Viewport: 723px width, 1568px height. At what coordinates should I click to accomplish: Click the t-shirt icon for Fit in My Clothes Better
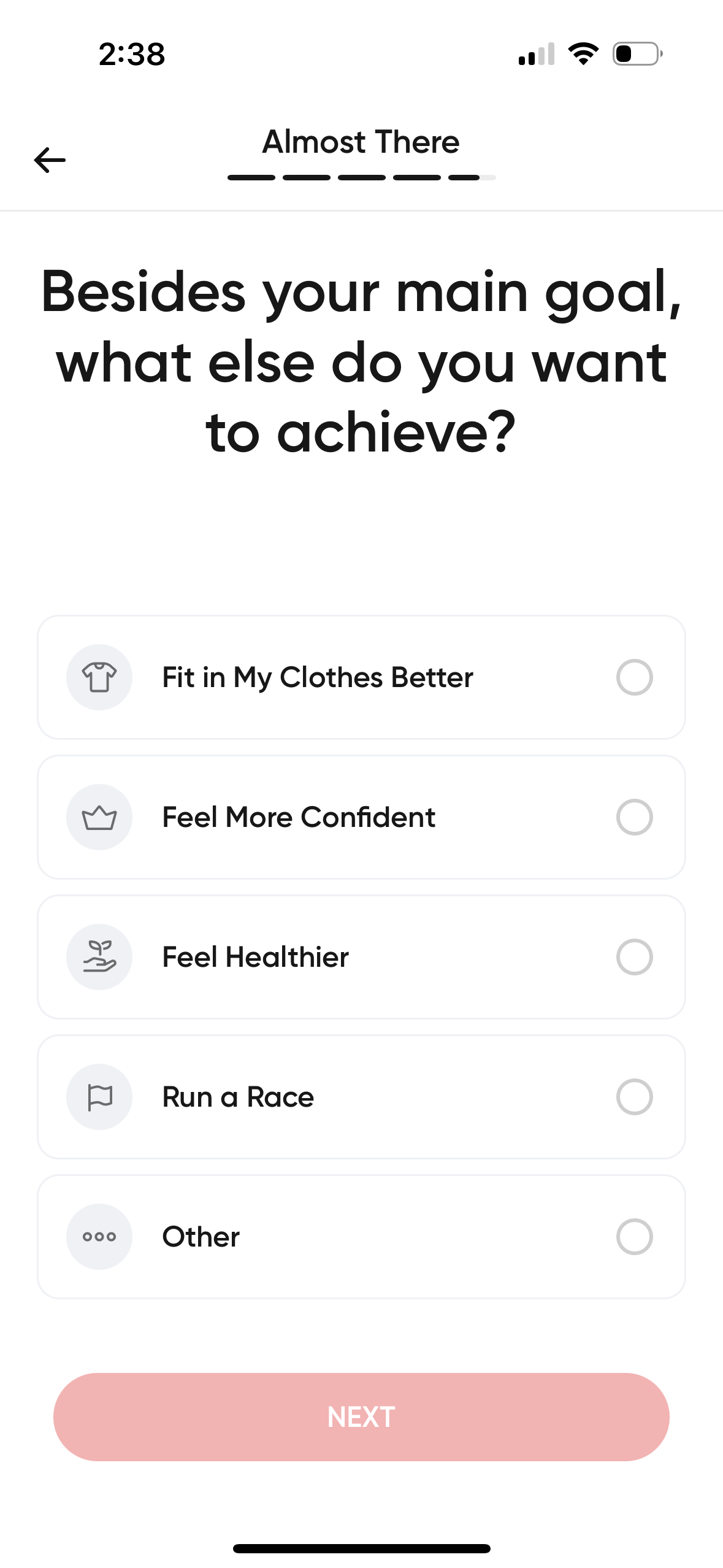click(x=99, y=677)
